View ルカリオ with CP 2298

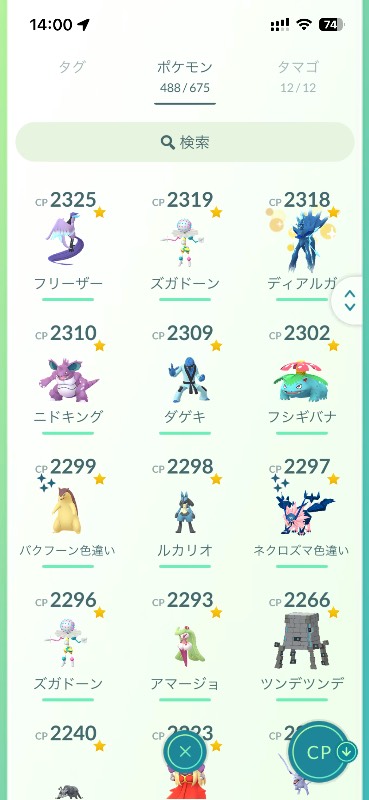pyautogui.click(x=185, y=512)
